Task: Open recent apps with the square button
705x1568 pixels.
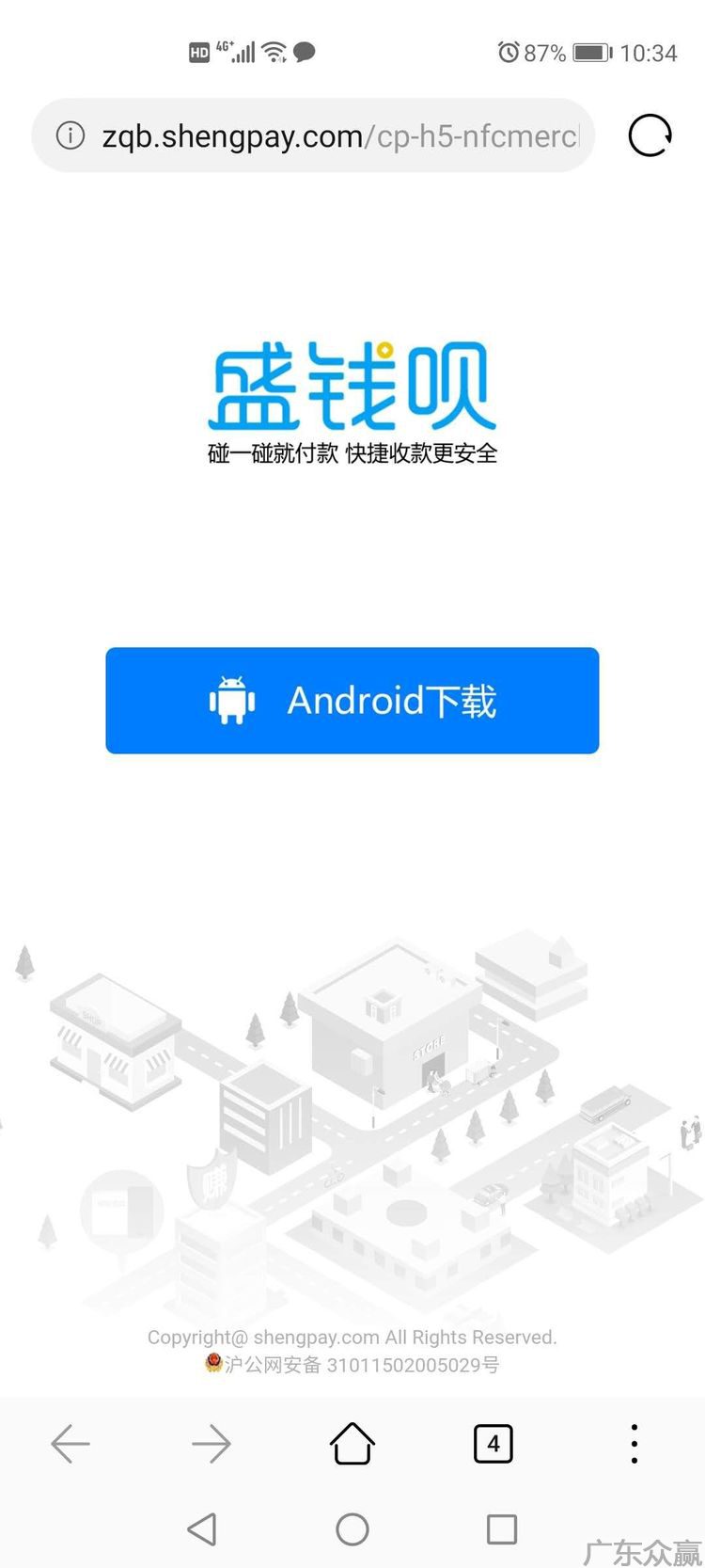Action: (x=501, y=1529)
